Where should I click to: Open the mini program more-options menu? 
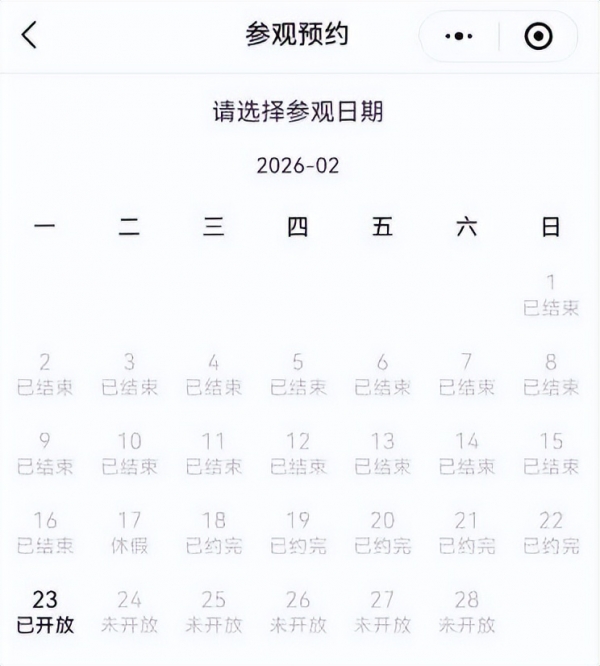click(459, 37)
